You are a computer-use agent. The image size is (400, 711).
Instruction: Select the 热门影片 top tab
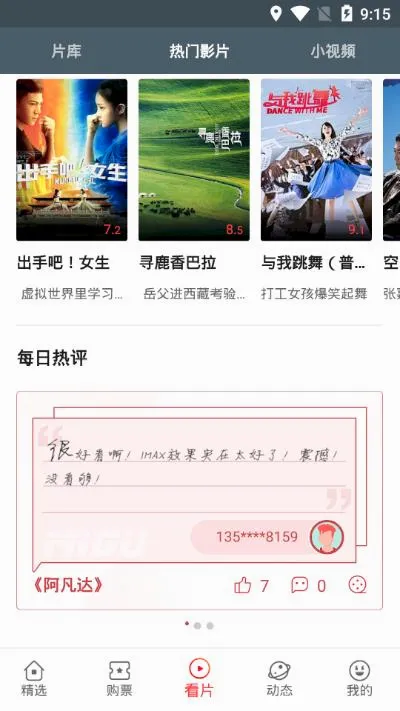[x=199, y=51]
